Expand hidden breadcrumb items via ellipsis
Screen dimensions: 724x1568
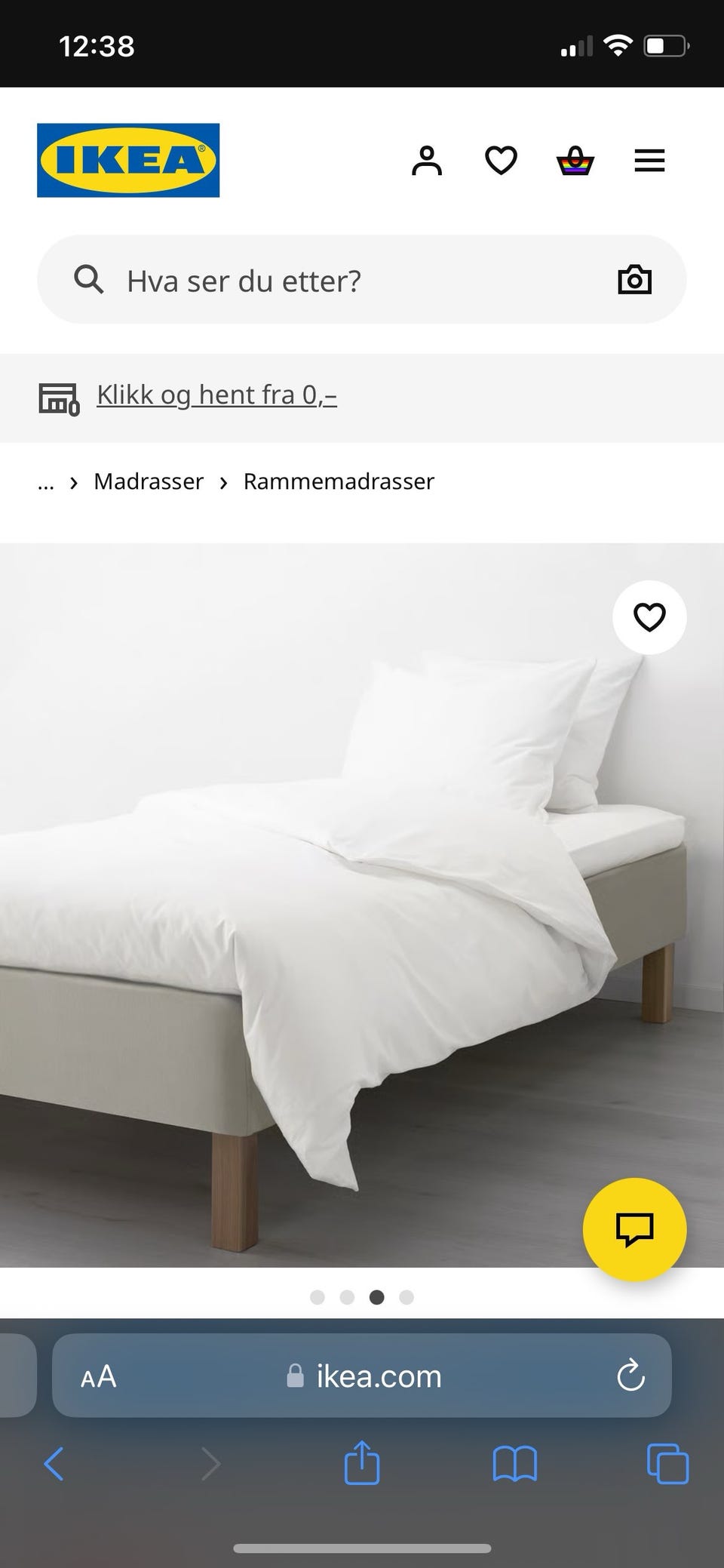45,482
